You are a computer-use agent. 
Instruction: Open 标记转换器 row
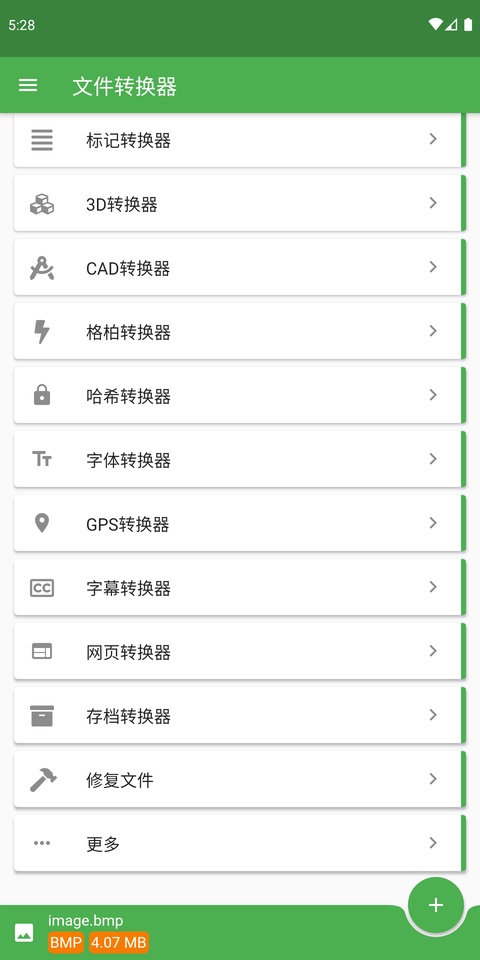pos(240,140)
